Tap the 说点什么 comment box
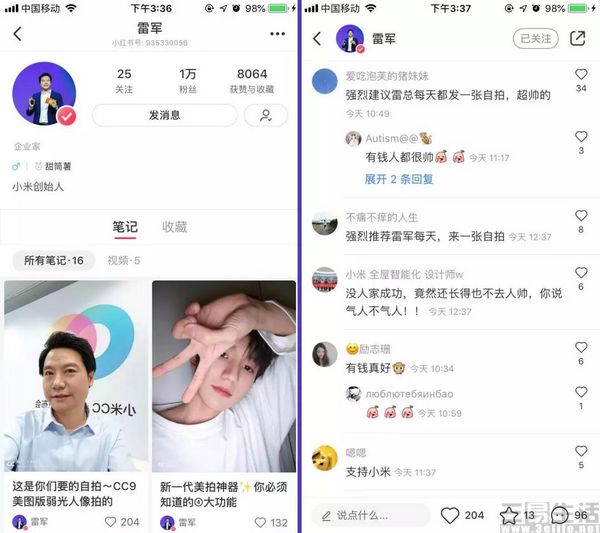The width and height of the screenshot is (600, 533). pyautogui.click(x=370, y=515)
